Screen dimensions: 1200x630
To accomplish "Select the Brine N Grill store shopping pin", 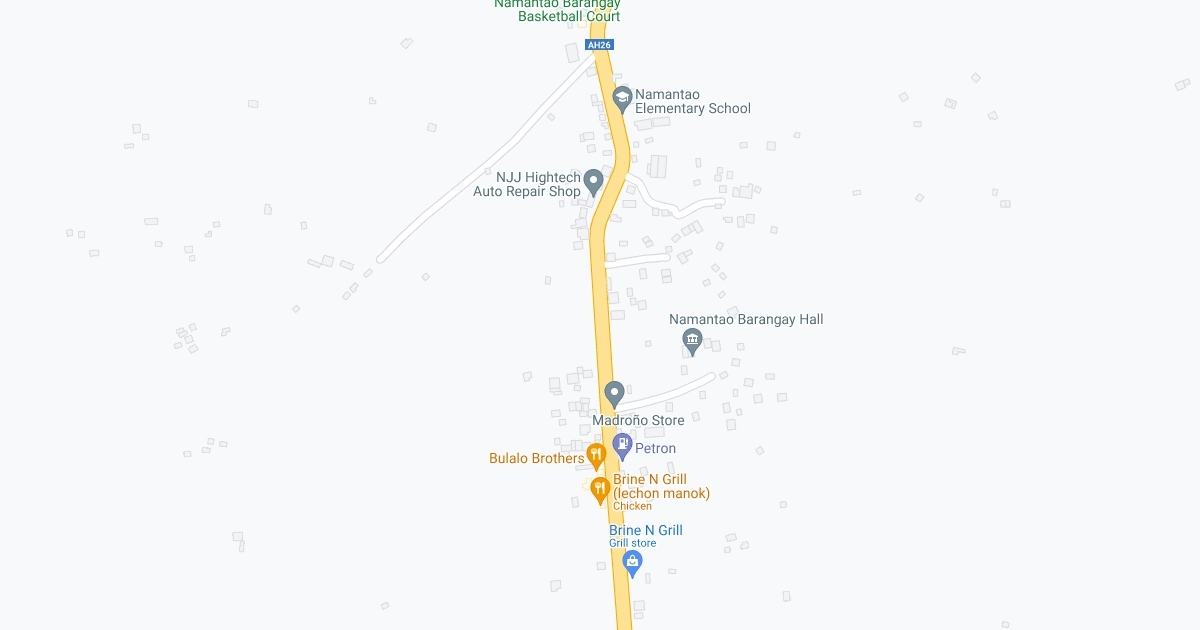I will pos(632,563).
